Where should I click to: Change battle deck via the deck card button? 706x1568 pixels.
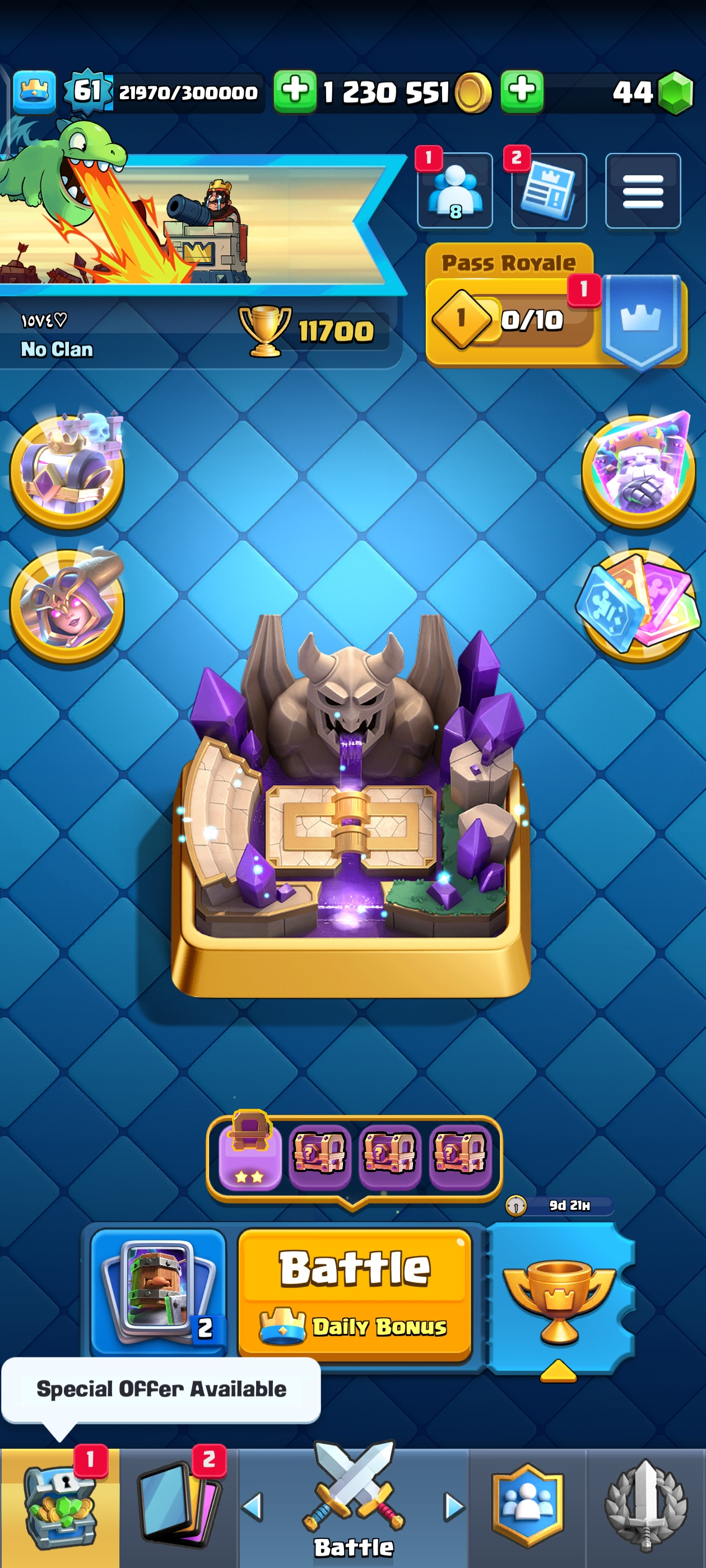pyautogui.click(x=159, y=1292)
